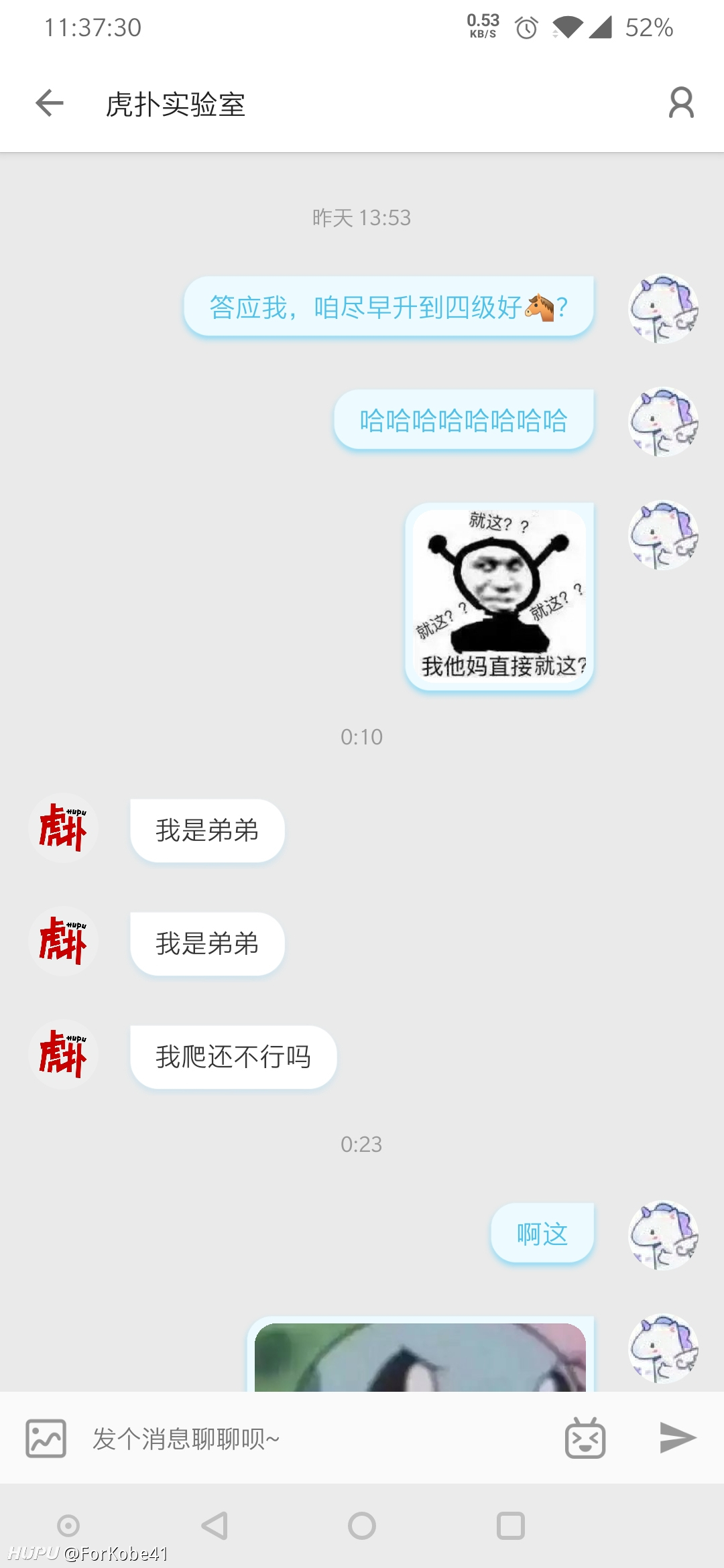
Task: Open the unicorn avatar beside 啊这 message
Action: [663, 1235]
